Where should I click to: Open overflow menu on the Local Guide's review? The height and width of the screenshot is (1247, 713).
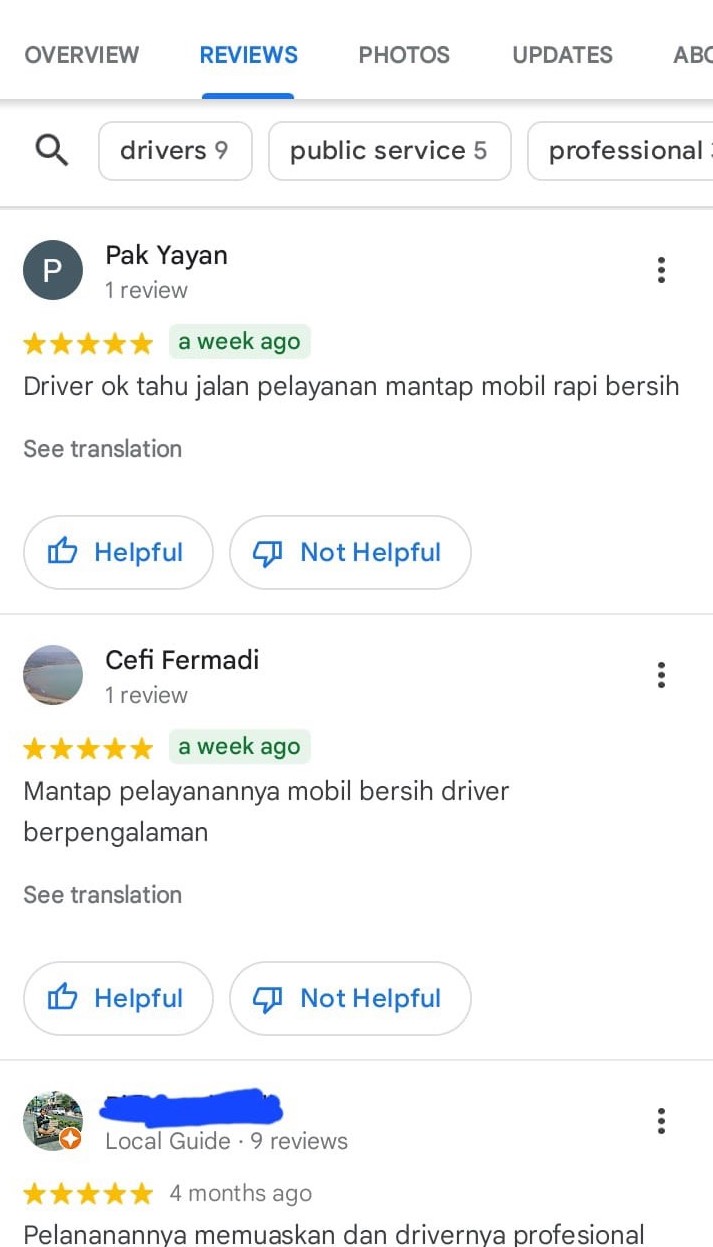coord(661,1121)
